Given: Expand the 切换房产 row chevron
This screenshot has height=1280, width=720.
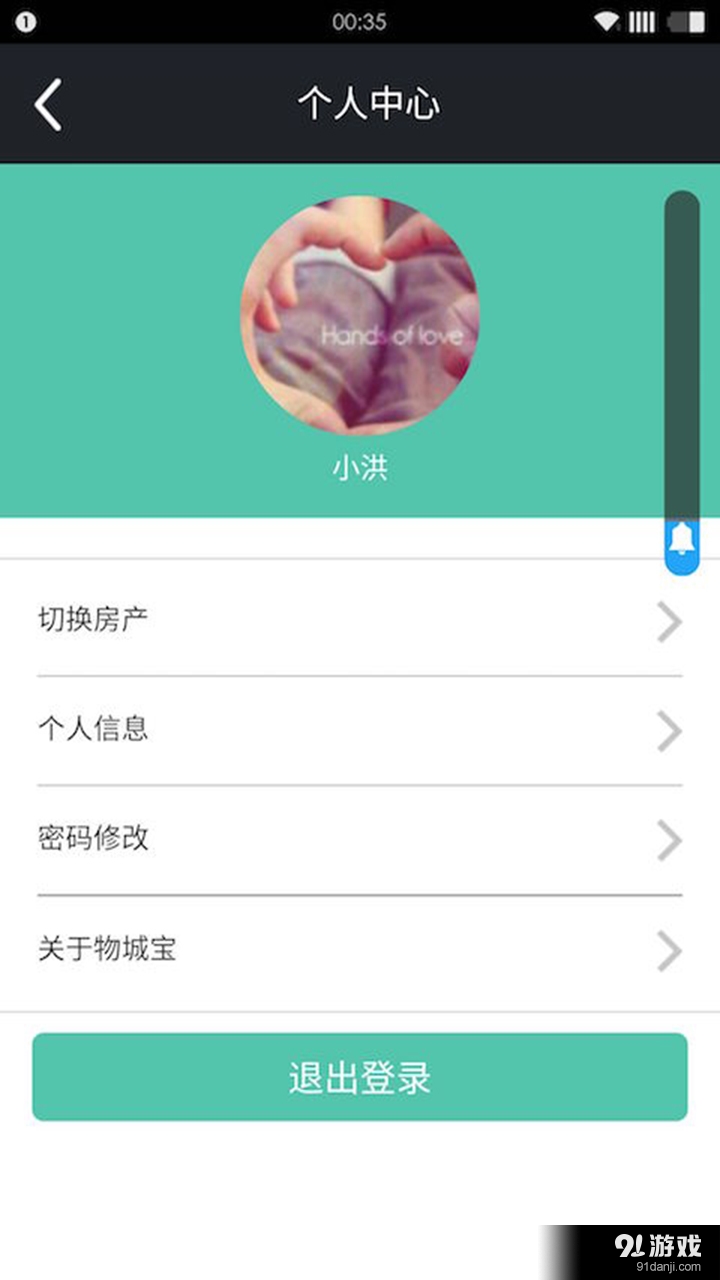Looking at the screenshot, I should 668,622.
